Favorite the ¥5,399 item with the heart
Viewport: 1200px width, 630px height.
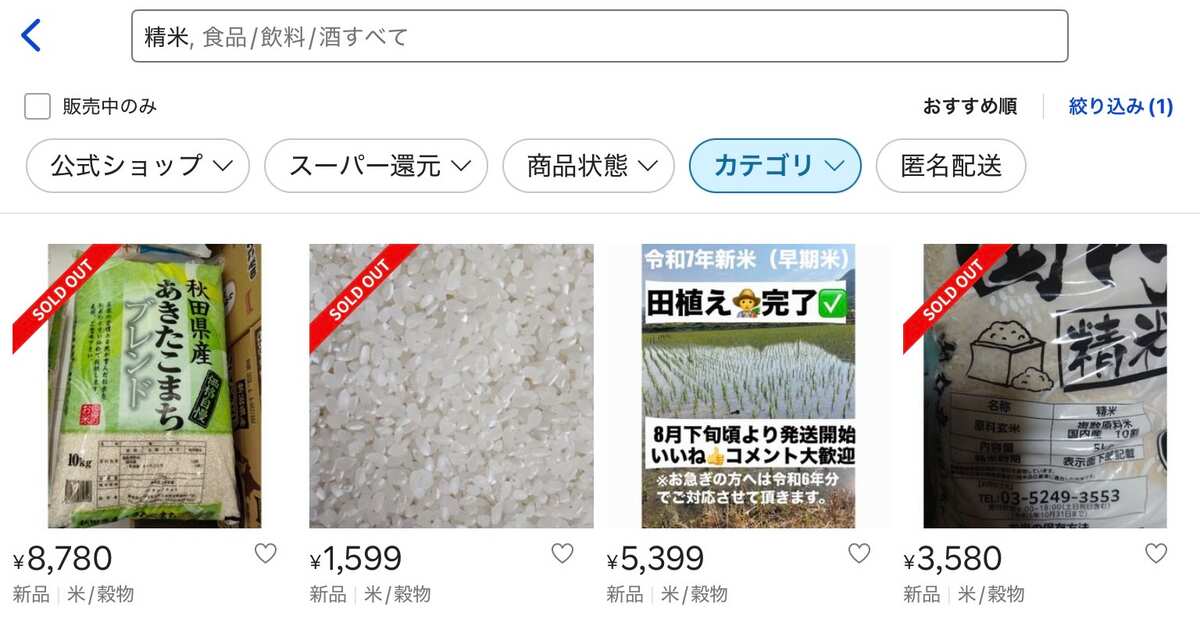pos(859,554)
